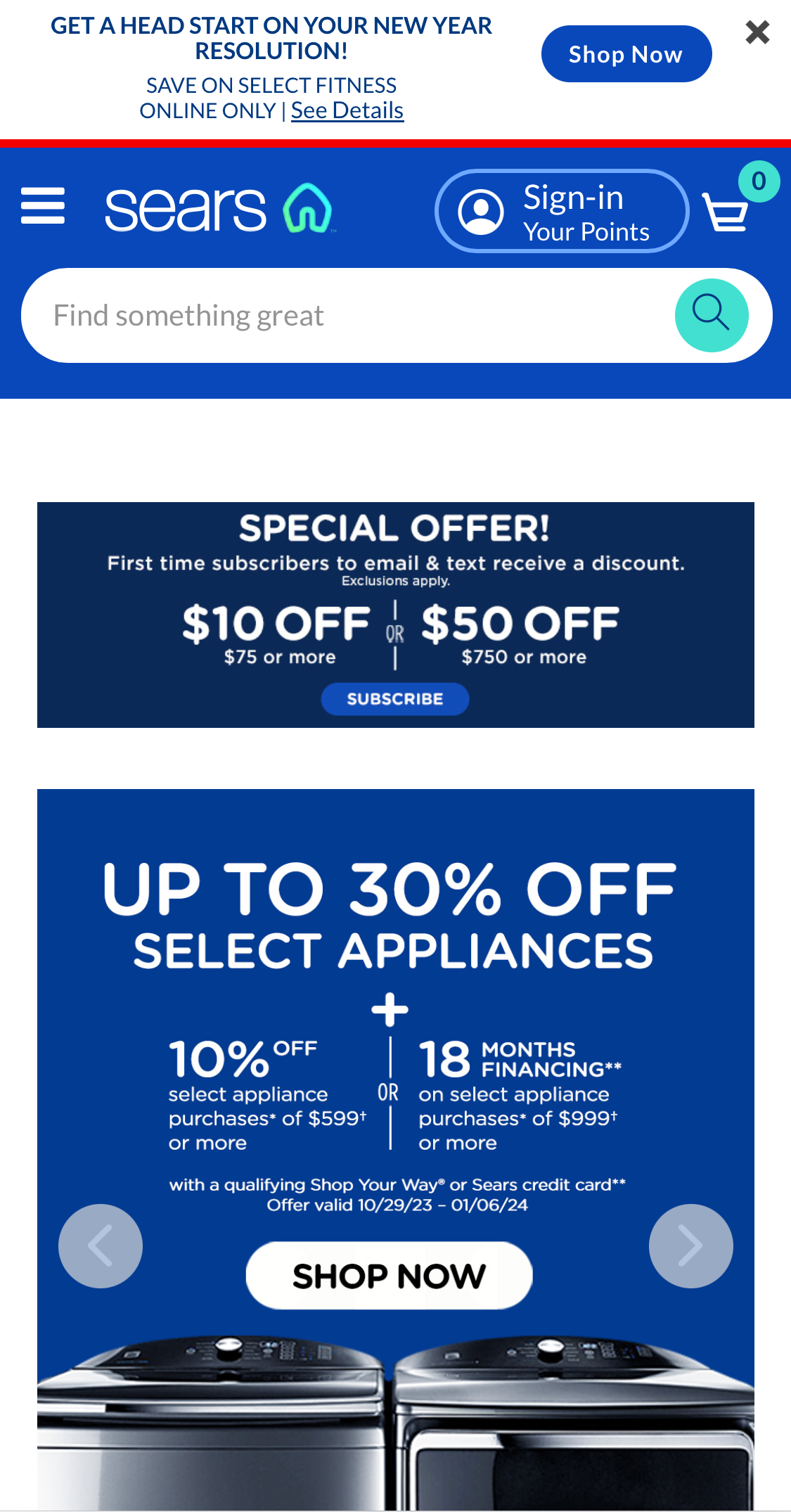Viewport: 791px width, 1512px height.
Task: Tap the teal search magnifier button
Action: [711, 315]
